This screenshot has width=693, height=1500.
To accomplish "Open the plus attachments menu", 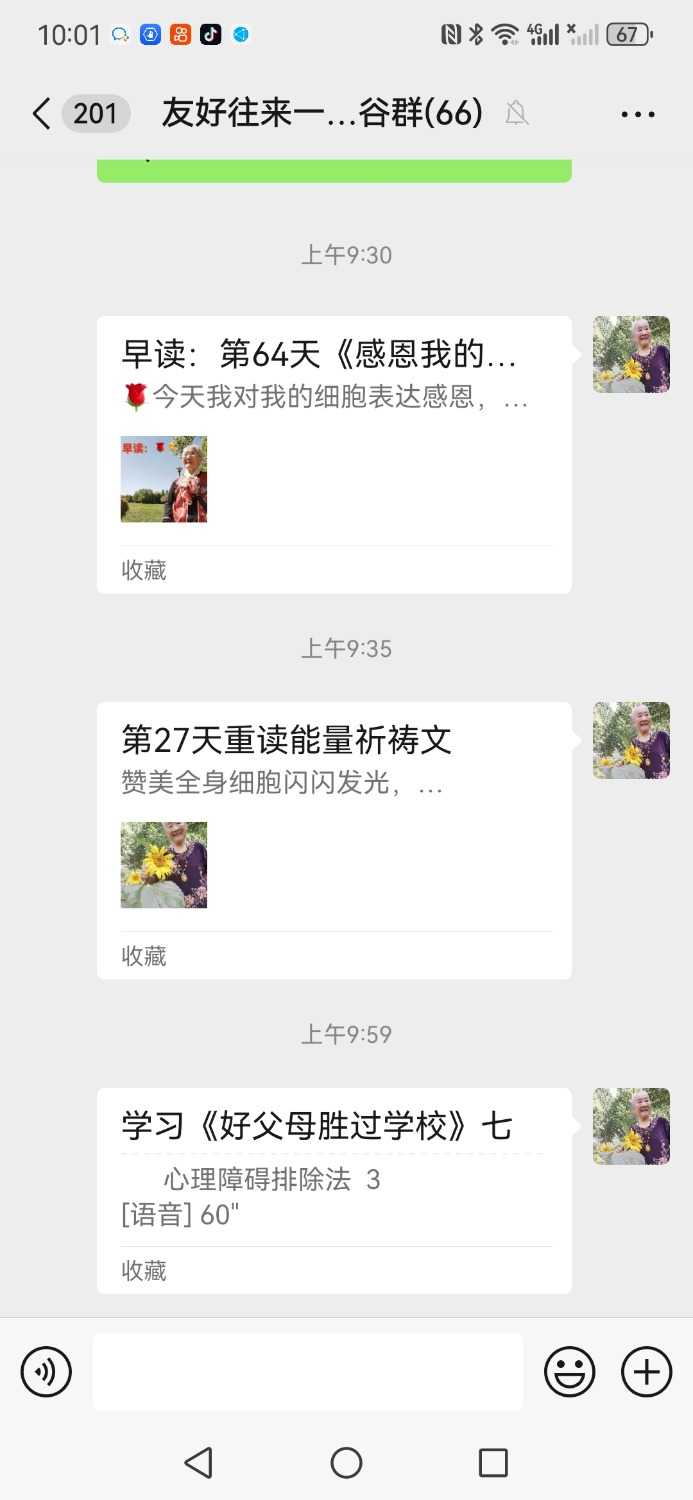I will [x=646, y=1372].
